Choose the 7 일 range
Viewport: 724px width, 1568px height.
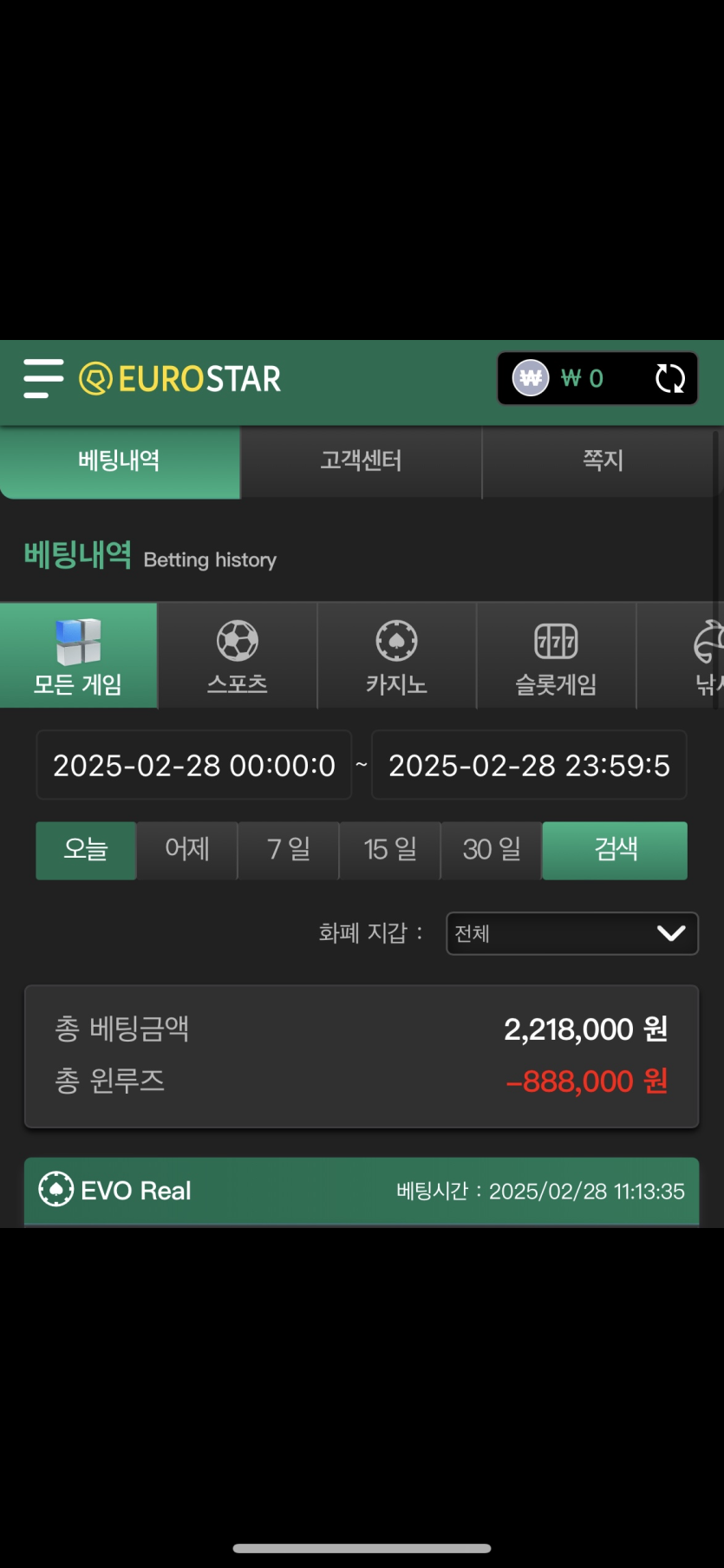click(x=289, y=850)
